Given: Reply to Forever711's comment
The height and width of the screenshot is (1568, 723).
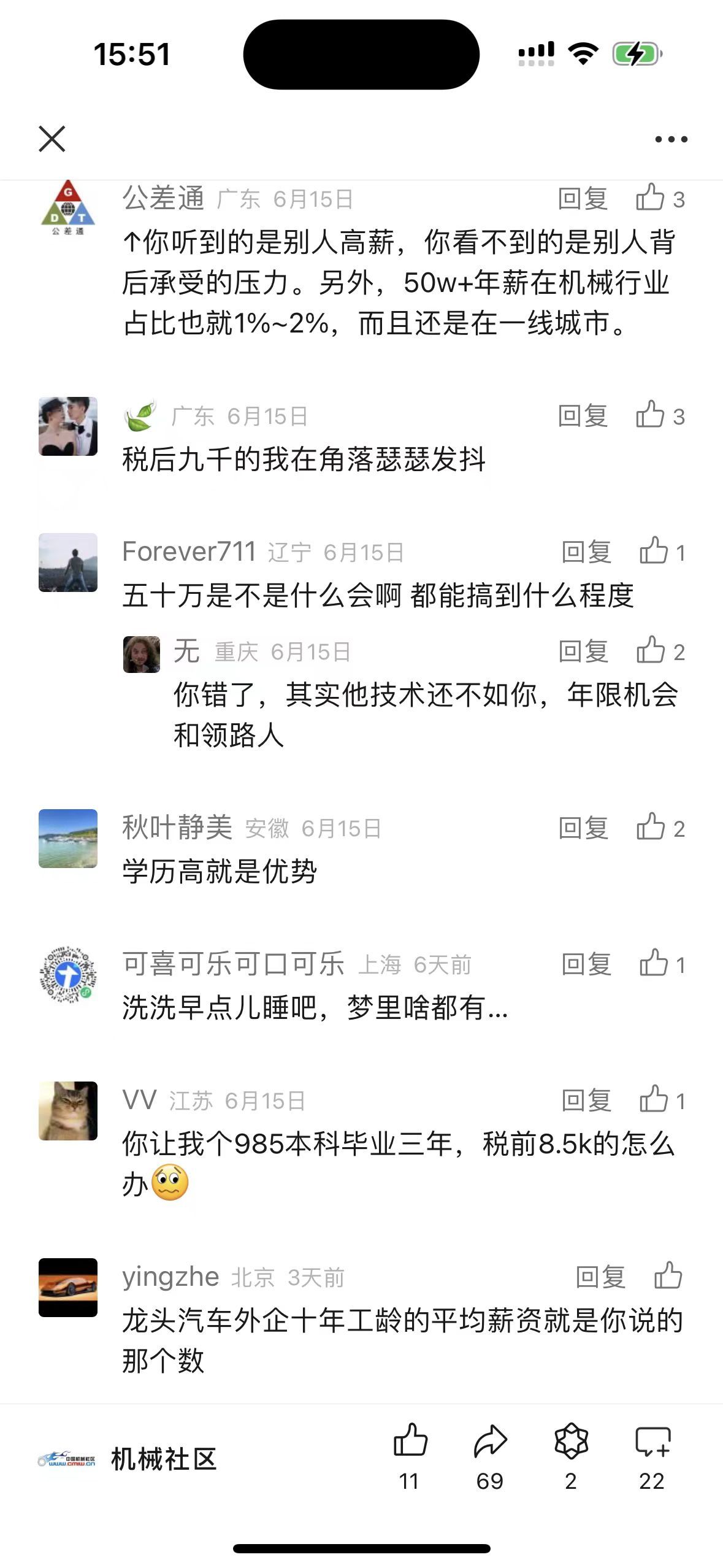Looking at the screenshot, I should click(x=586, y=552).
